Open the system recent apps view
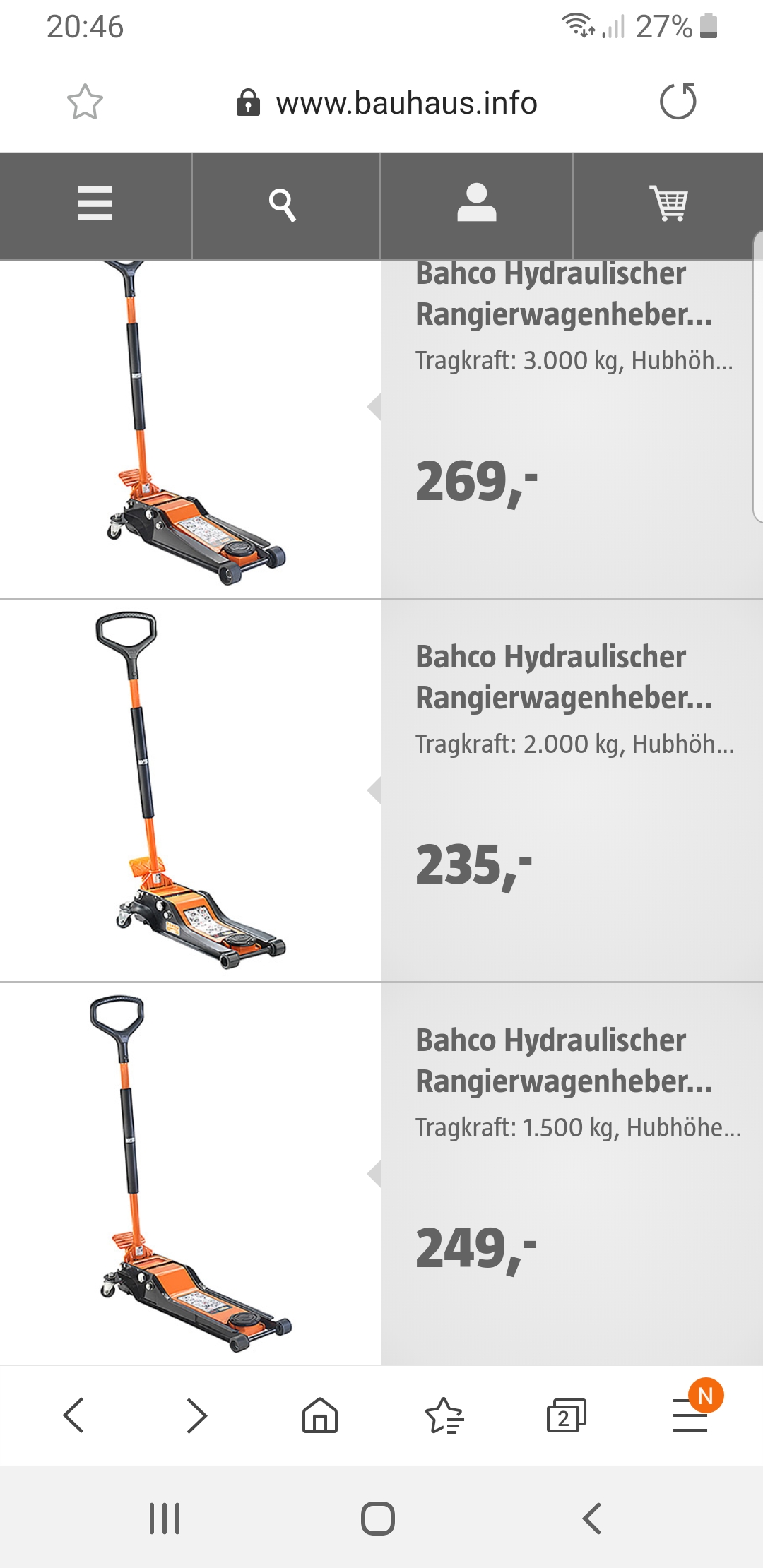Viewport: 763px width, 1568px height. pos(165,1518)
